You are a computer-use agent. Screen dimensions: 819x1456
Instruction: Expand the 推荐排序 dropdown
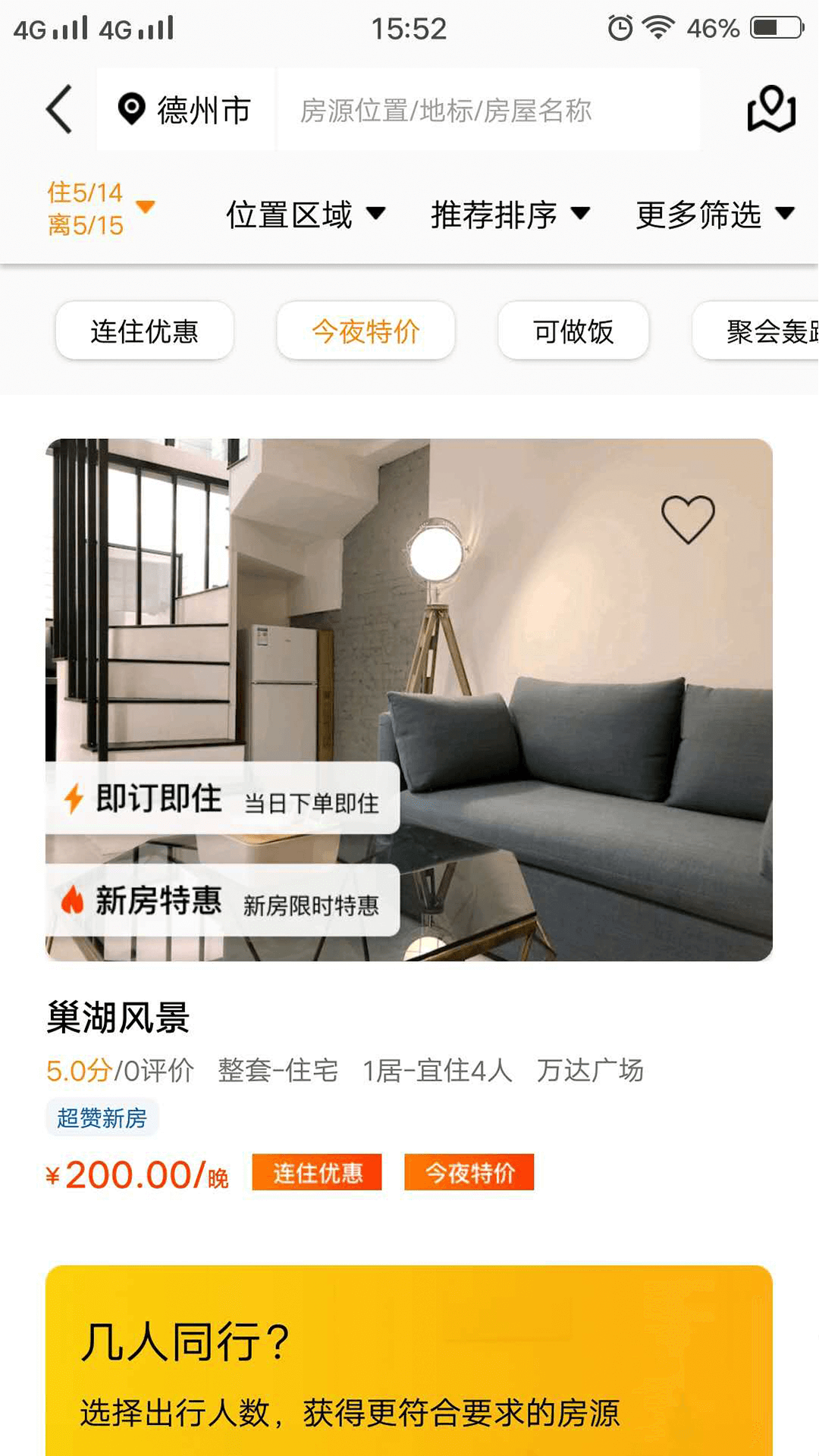(509, 215)
